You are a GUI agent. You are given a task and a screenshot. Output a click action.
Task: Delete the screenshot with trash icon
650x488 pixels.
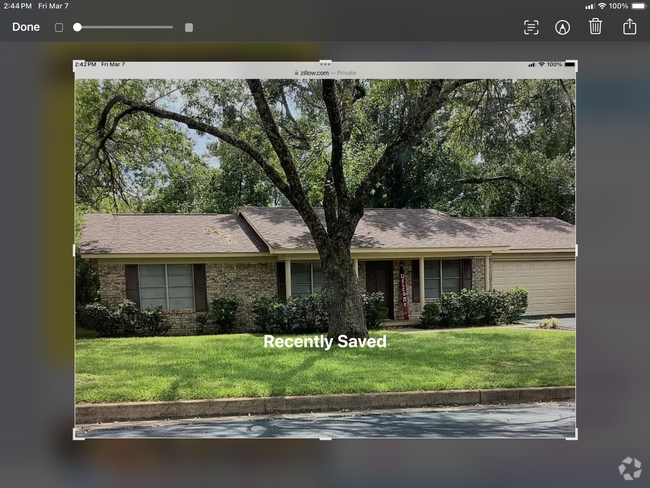point(595,27)
